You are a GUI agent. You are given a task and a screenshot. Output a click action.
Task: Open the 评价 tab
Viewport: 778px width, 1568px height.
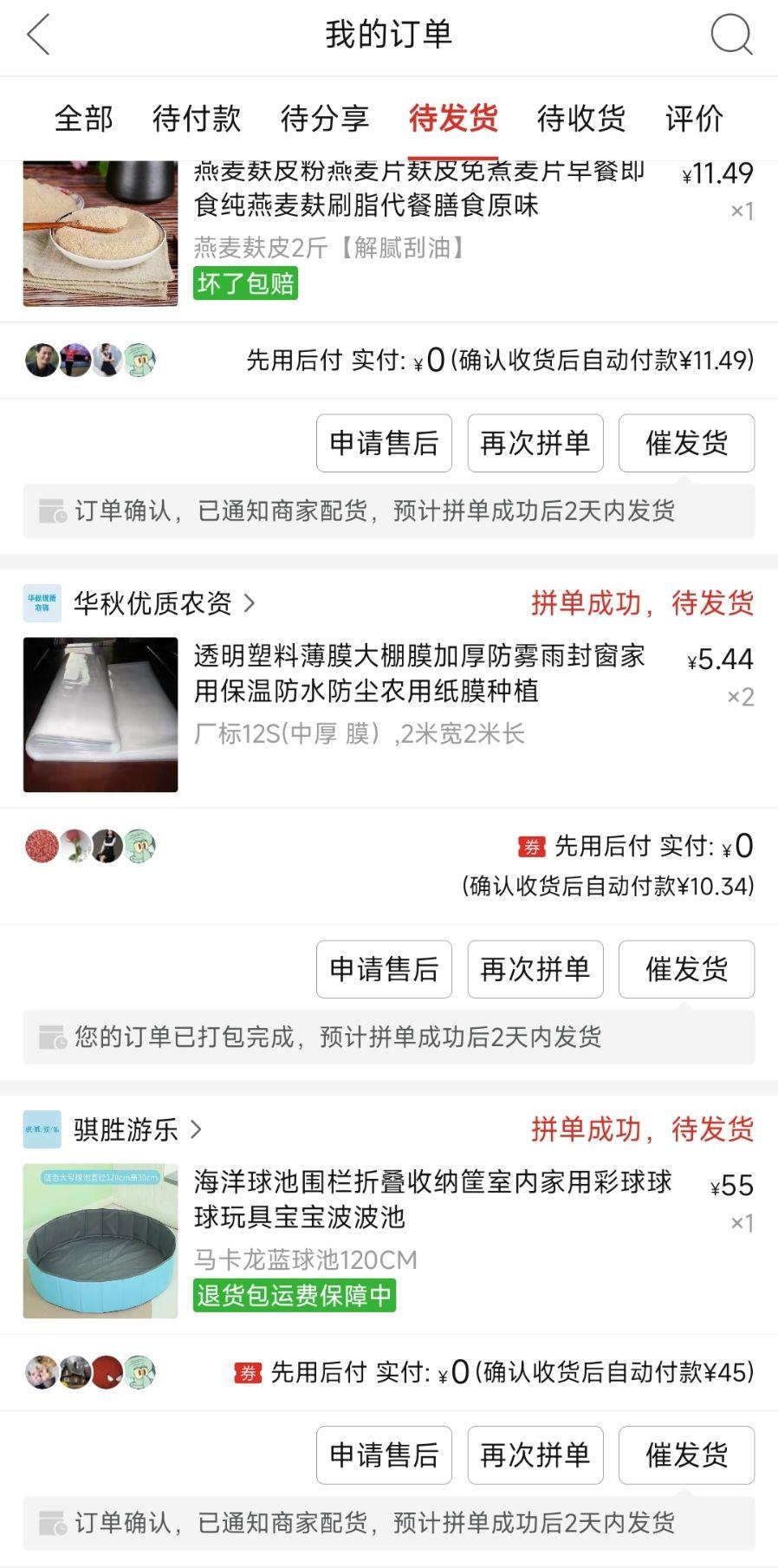694,119
